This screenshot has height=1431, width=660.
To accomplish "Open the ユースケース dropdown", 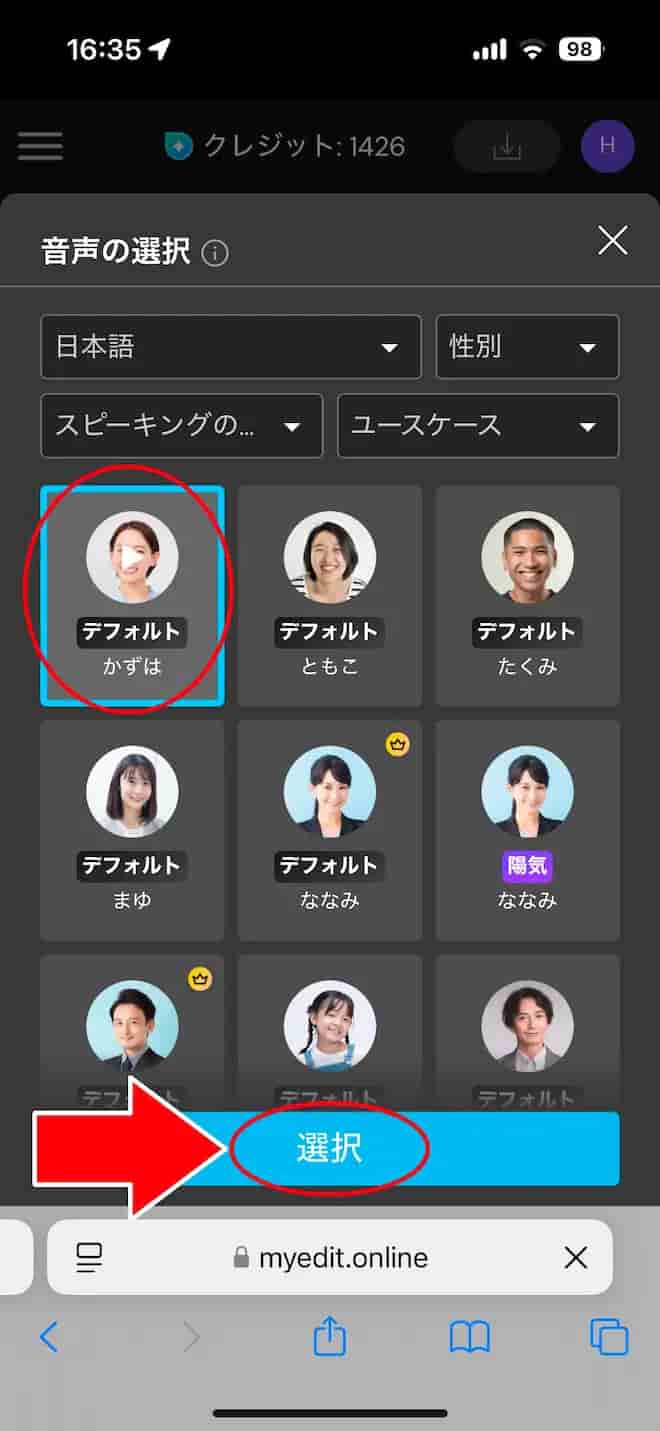I will click(478, 426).
